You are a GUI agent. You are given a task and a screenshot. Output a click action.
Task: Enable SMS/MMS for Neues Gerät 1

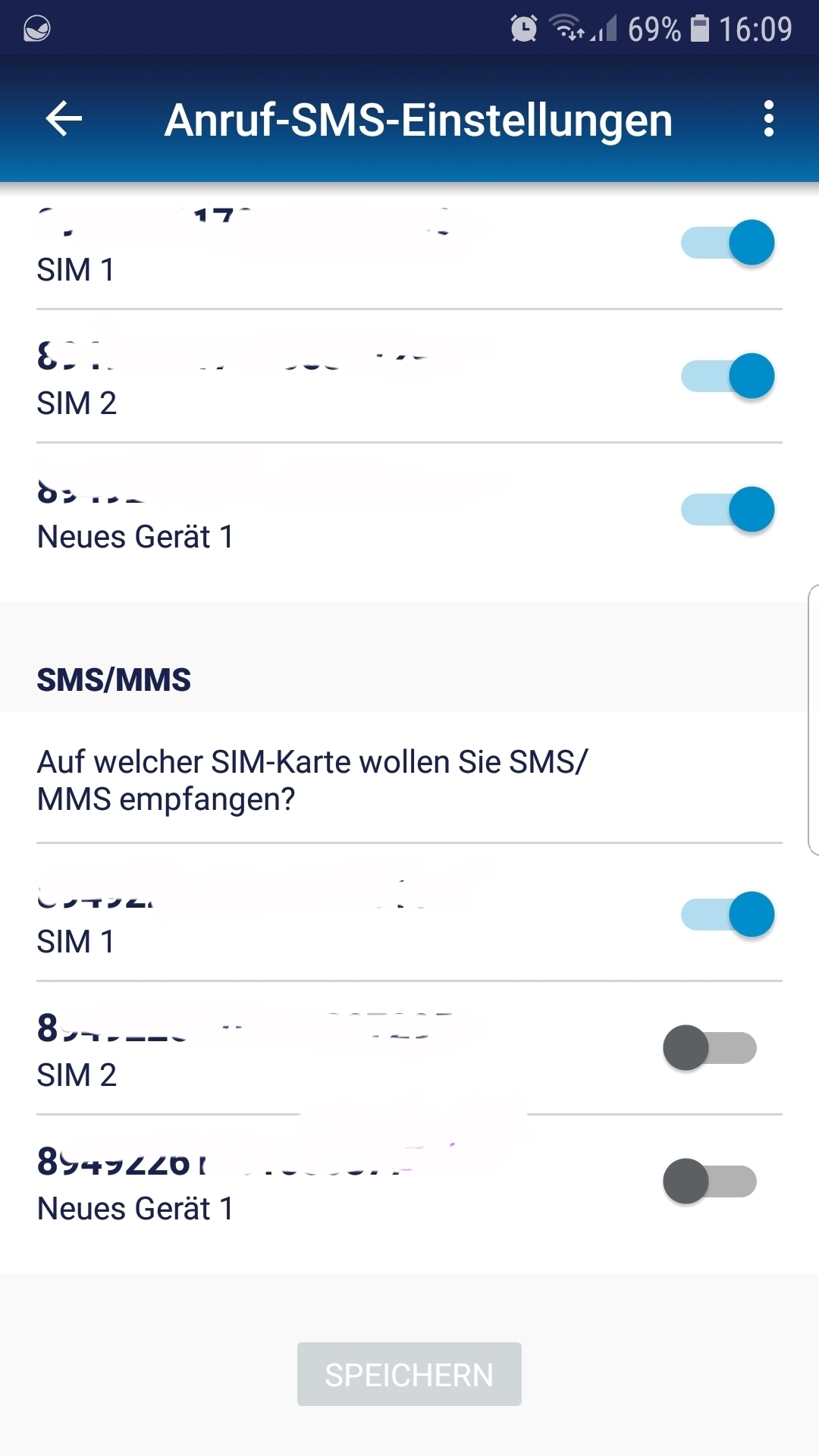coord(710,1181)
